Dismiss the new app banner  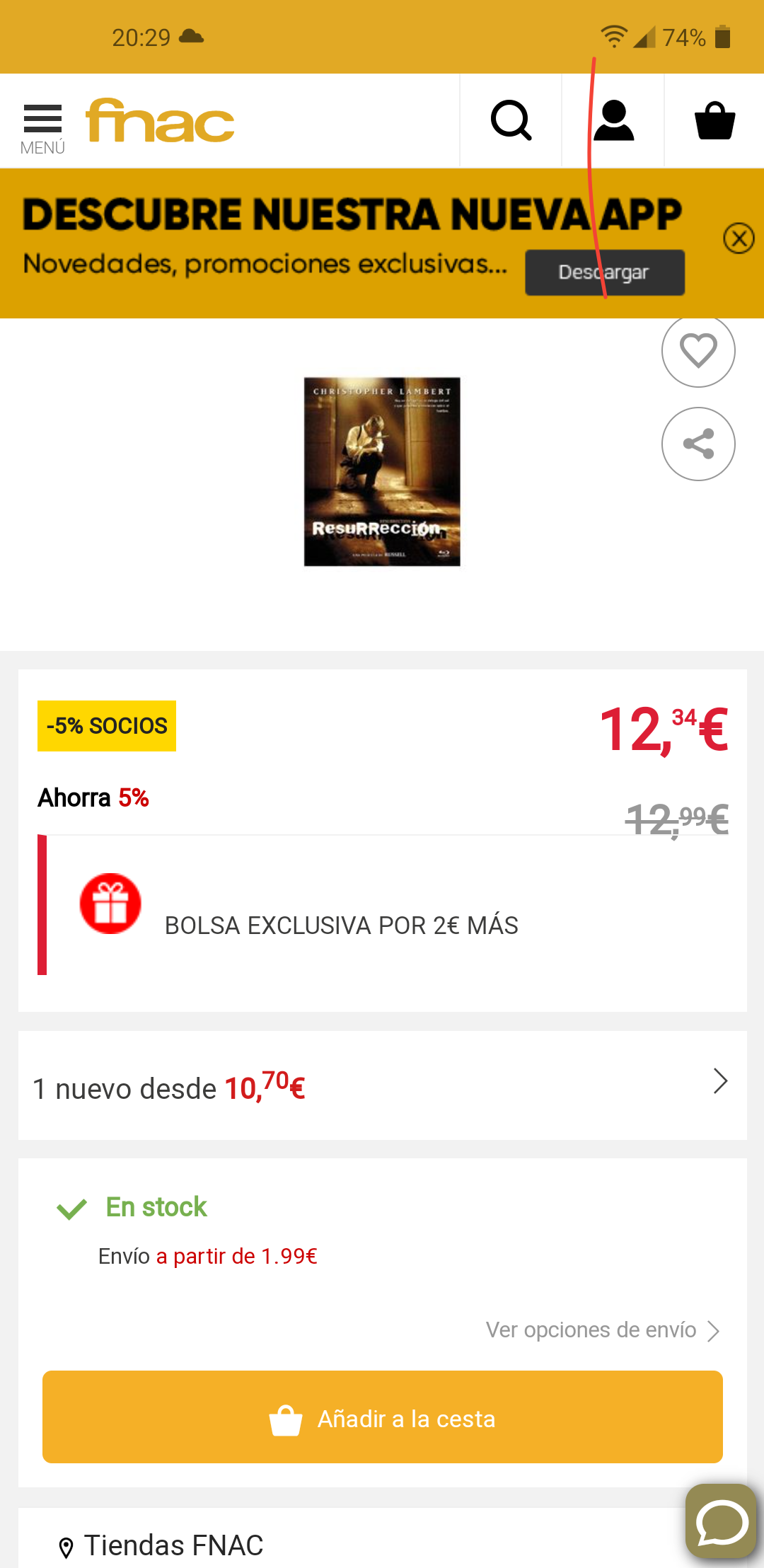[739, 238]
